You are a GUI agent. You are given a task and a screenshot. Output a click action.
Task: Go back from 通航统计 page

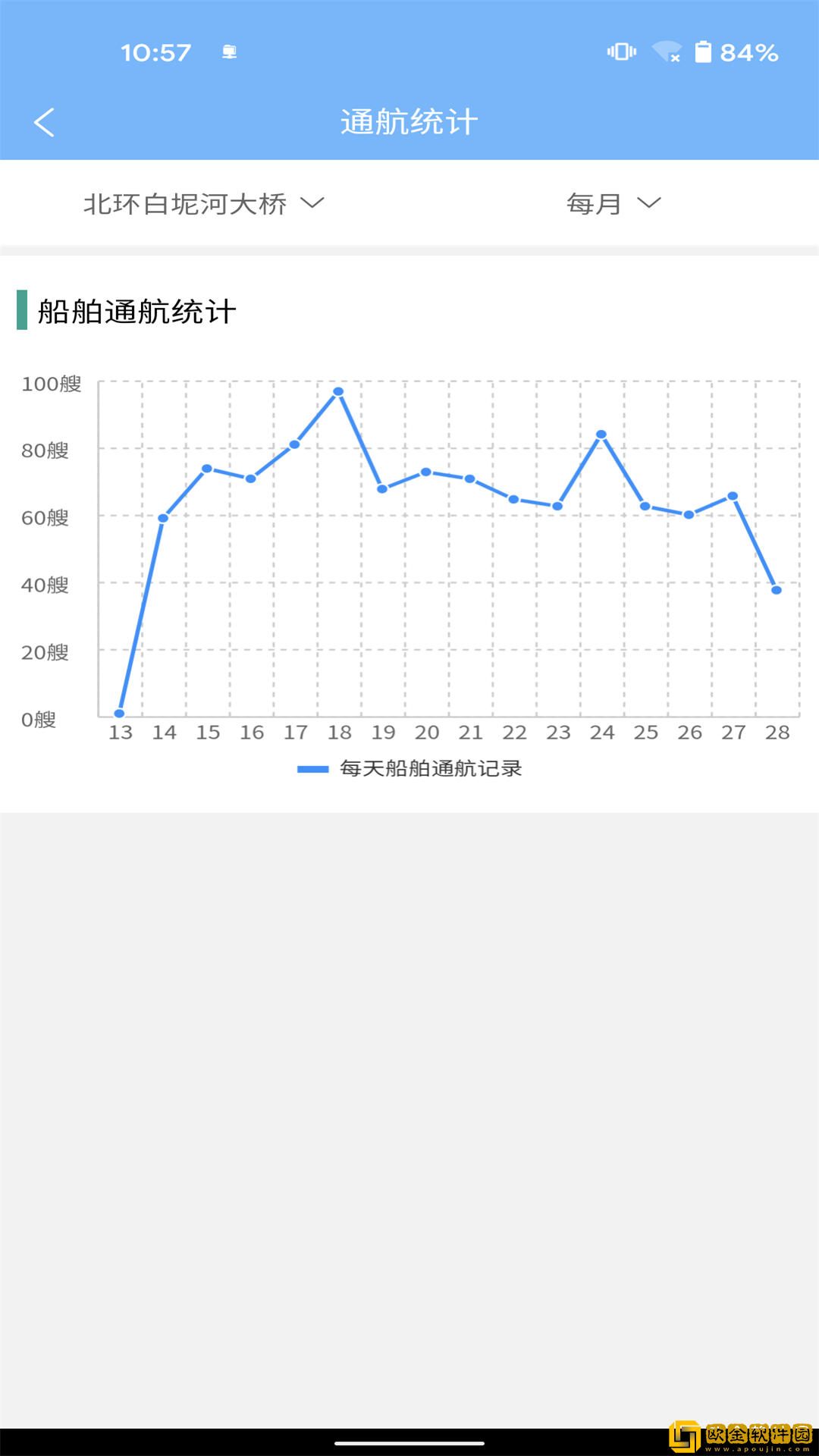[44, 122]
